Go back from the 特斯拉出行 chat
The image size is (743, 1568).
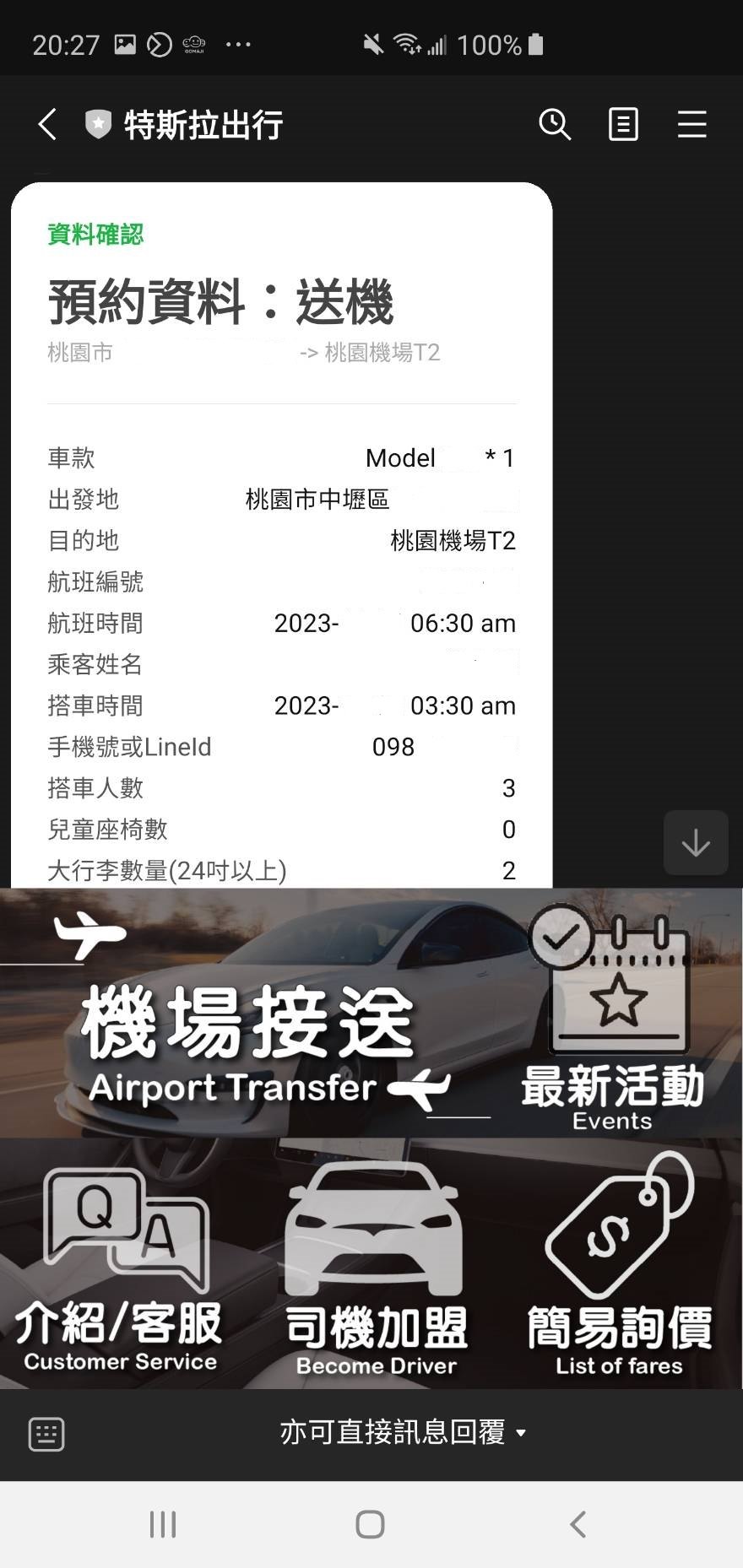[47, 125]
